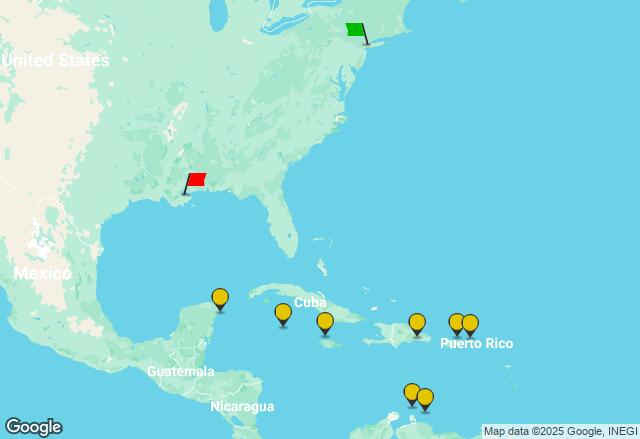Tap the red flag marker on the Gulf Coast
Image resolution: width=640 pixels, height=439 pixels.
[x=195, y=181]
